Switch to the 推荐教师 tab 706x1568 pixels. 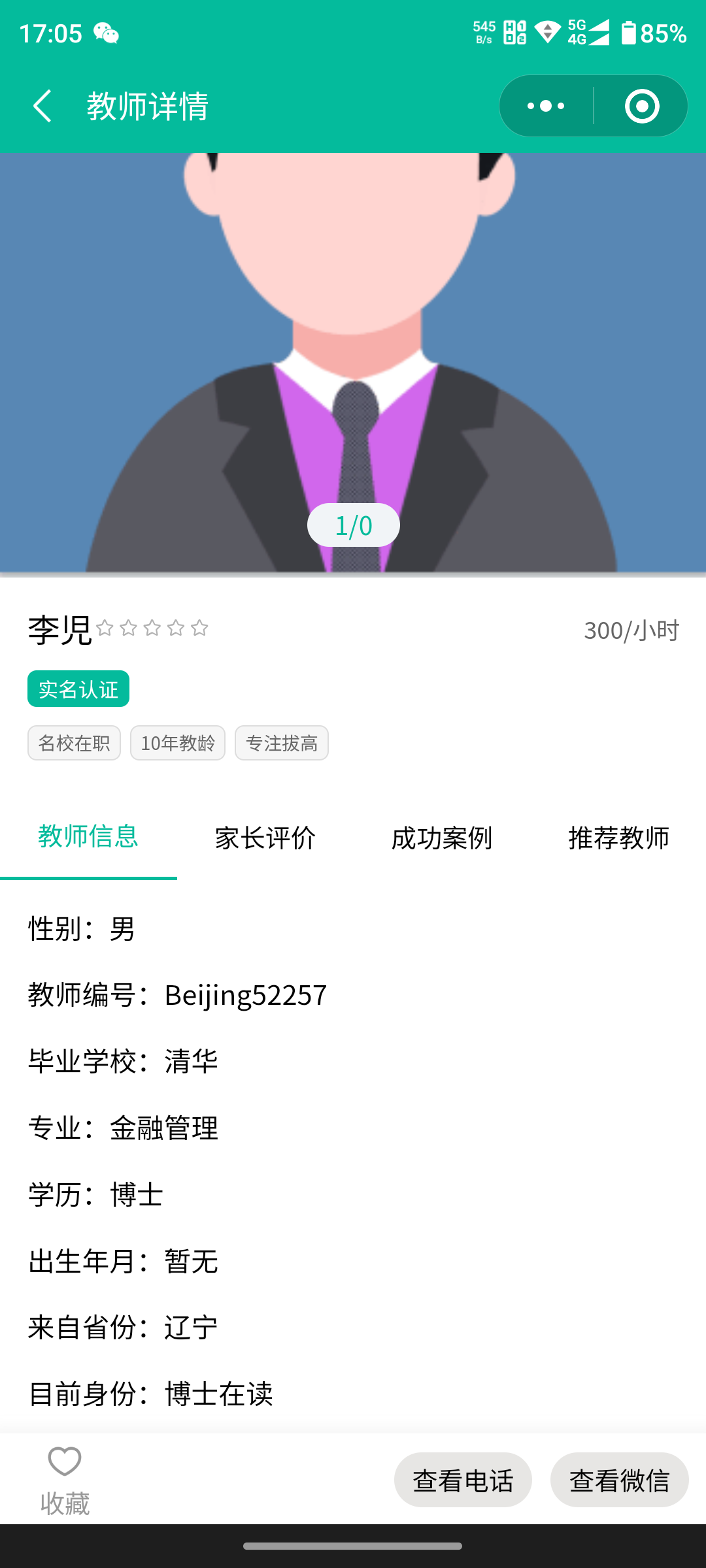click(x=618, y=838)
